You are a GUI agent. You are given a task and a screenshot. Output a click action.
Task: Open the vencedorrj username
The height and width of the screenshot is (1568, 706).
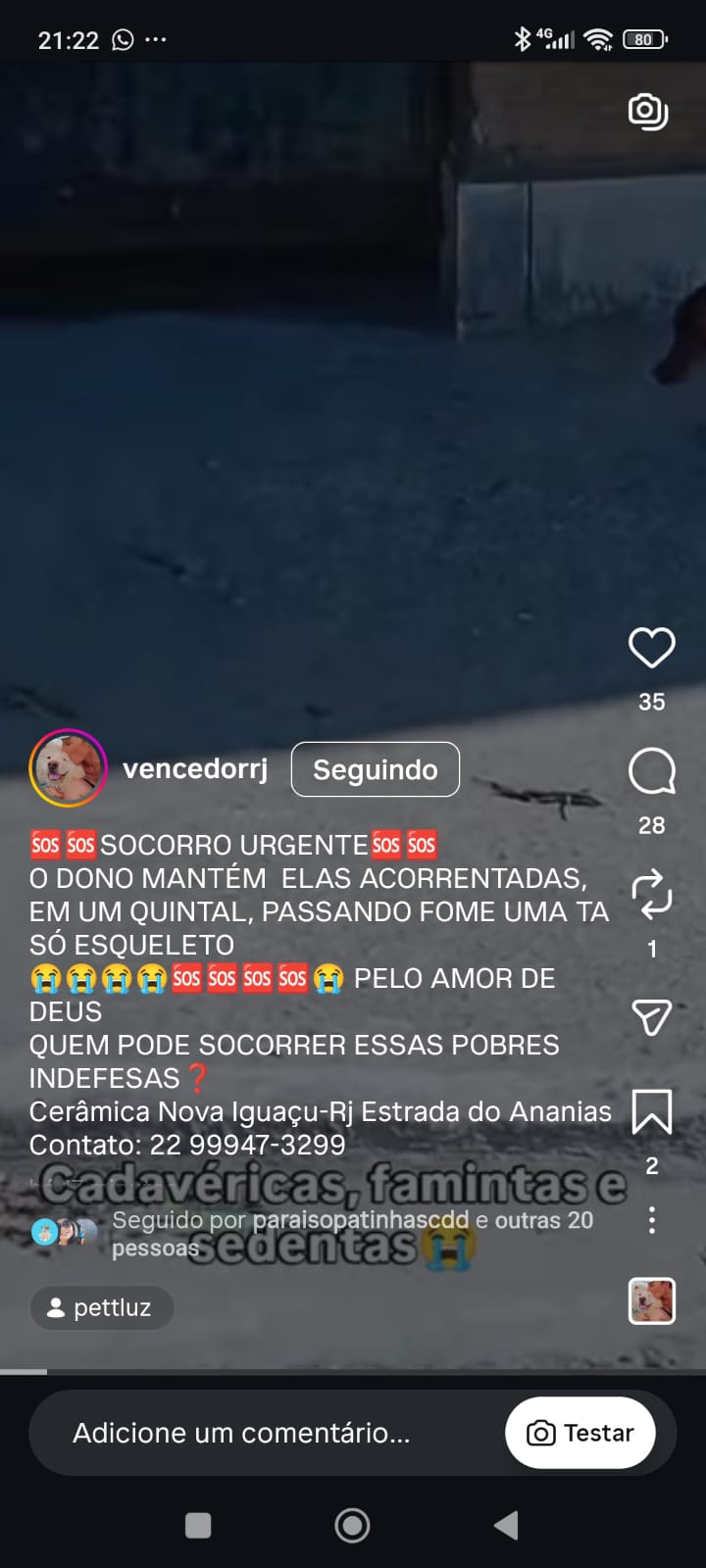(x=195, y=769)
